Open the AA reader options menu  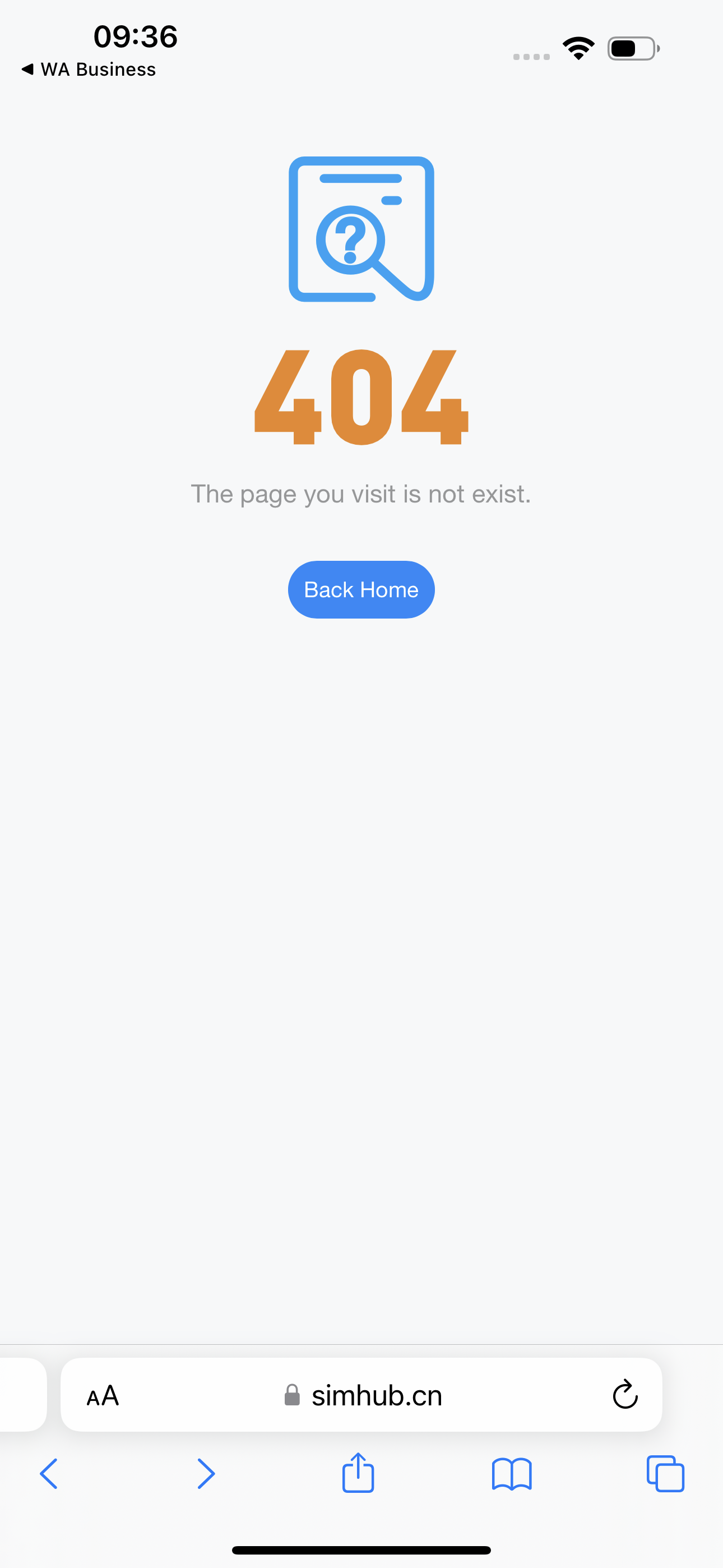[x=102, y=1395]
